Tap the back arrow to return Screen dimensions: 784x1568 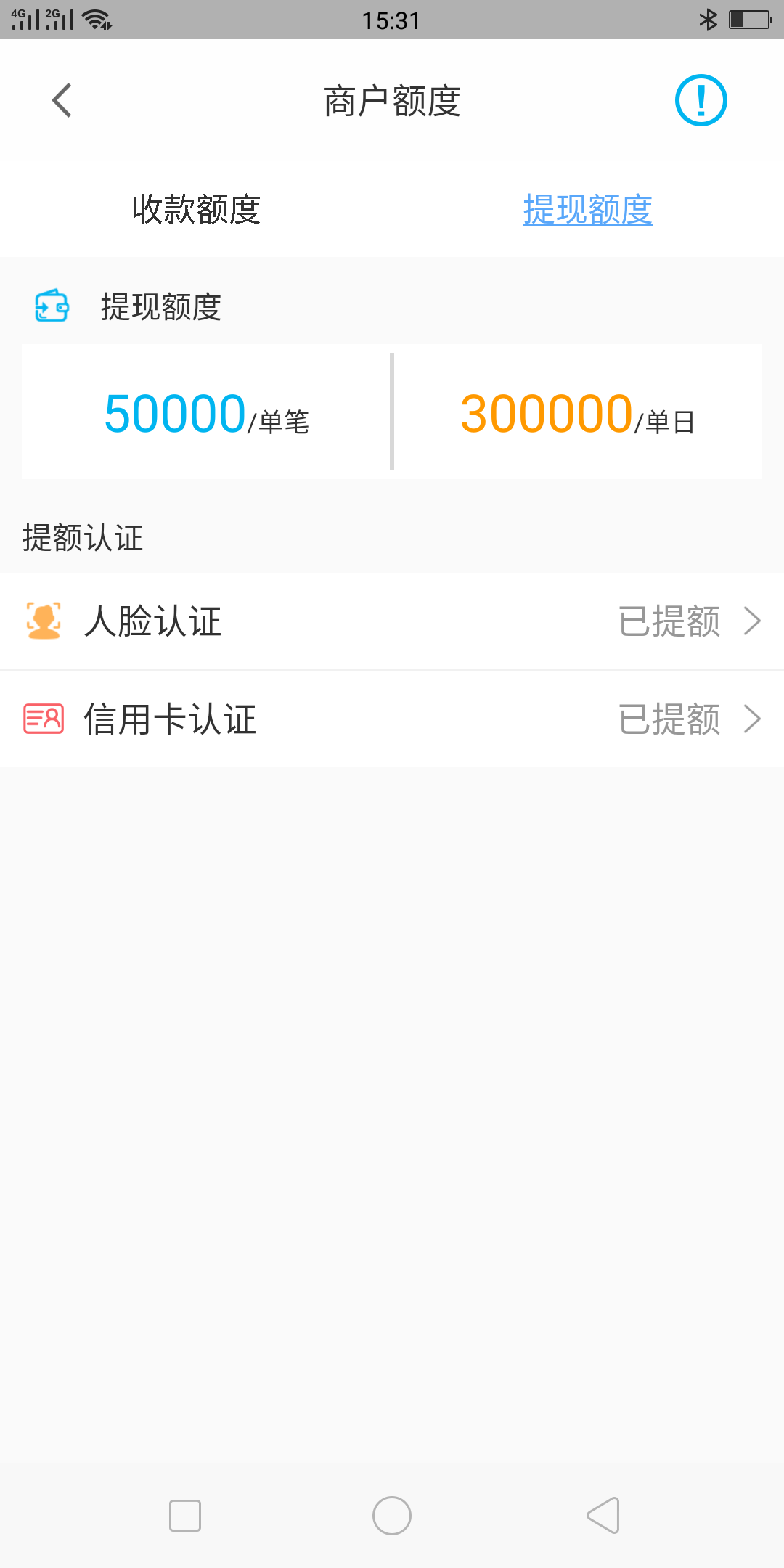coord(61,100)
